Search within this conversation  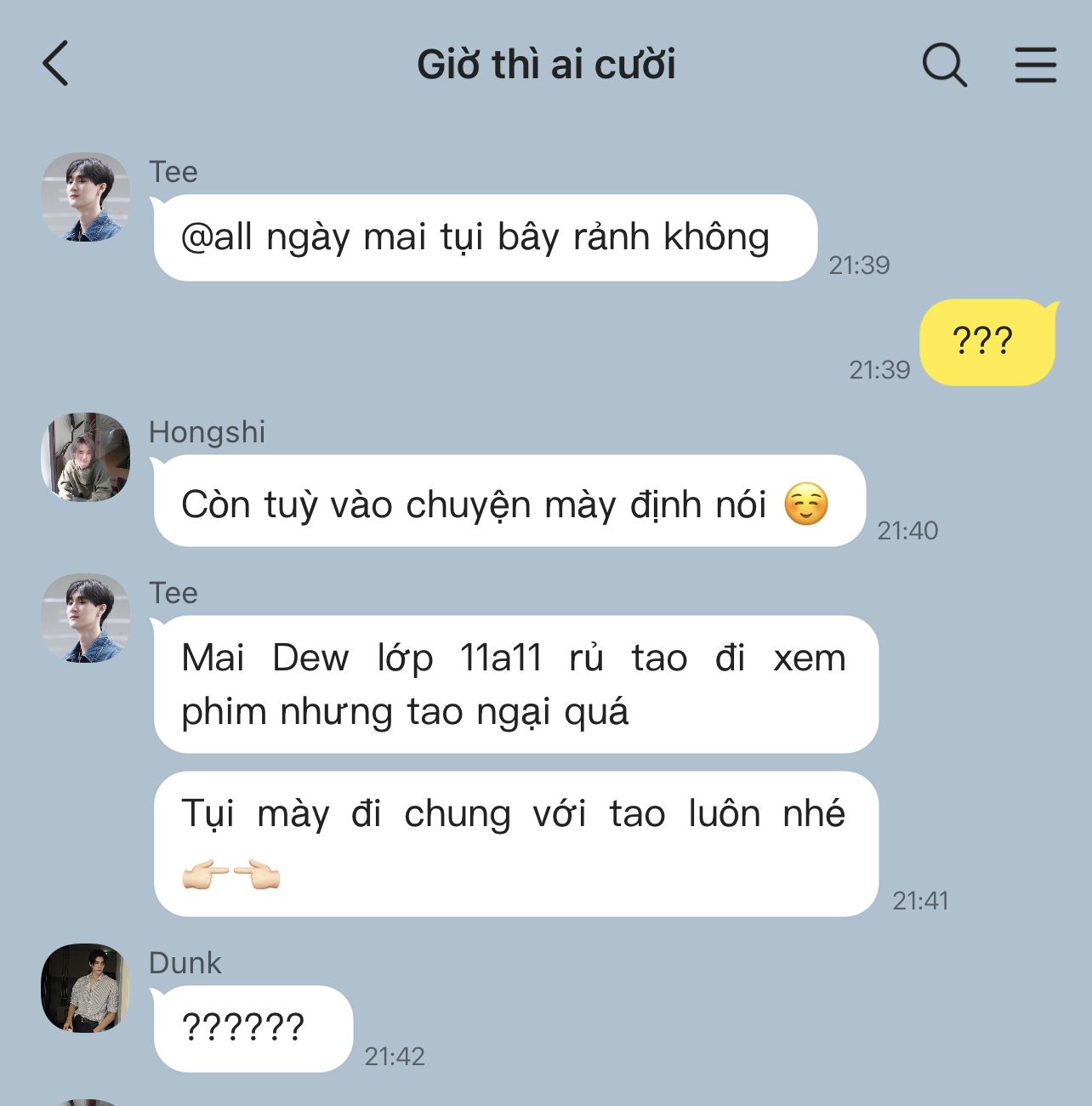[944, 65]
